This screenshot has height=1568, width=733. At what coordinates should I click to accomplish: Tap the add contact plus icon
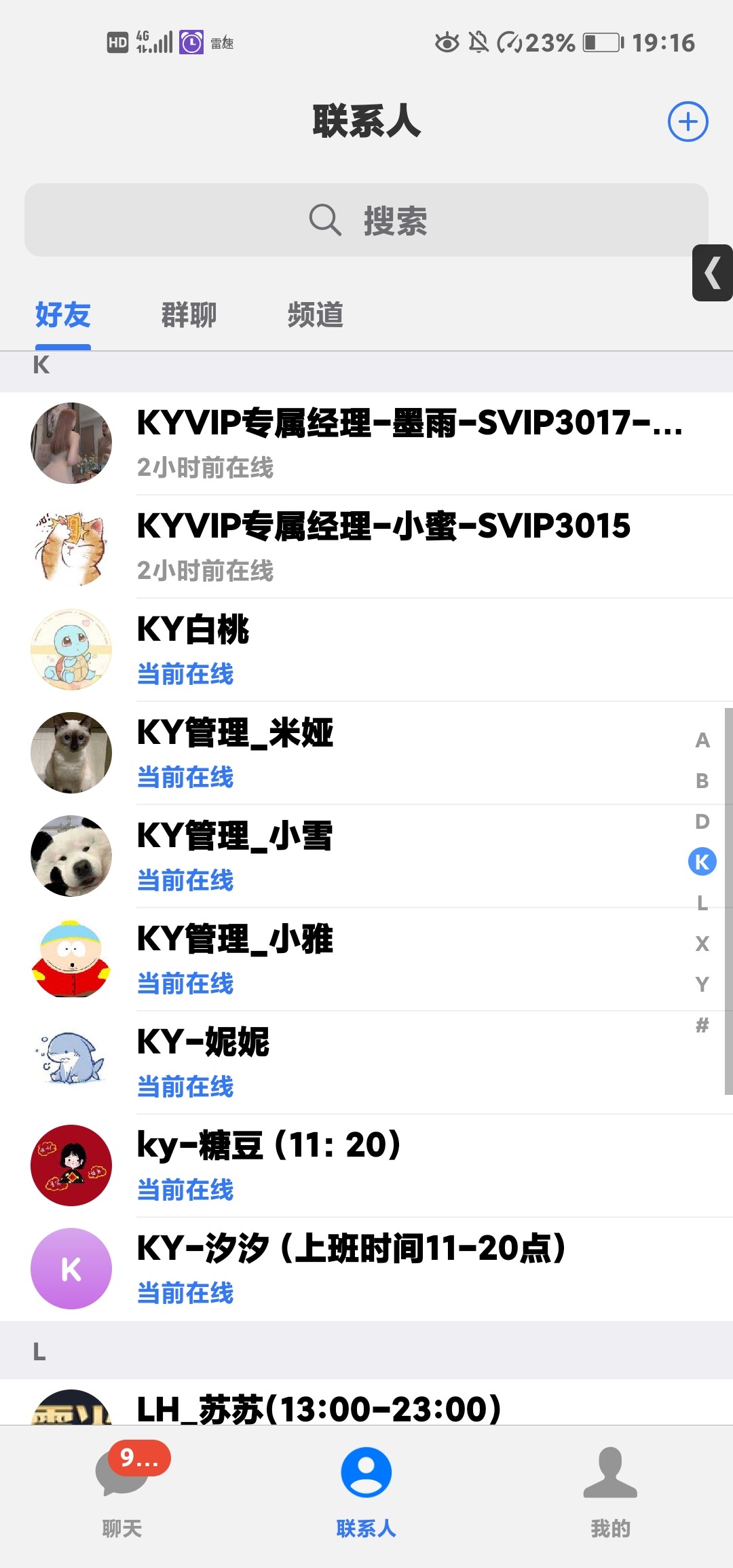coord(688,122)
